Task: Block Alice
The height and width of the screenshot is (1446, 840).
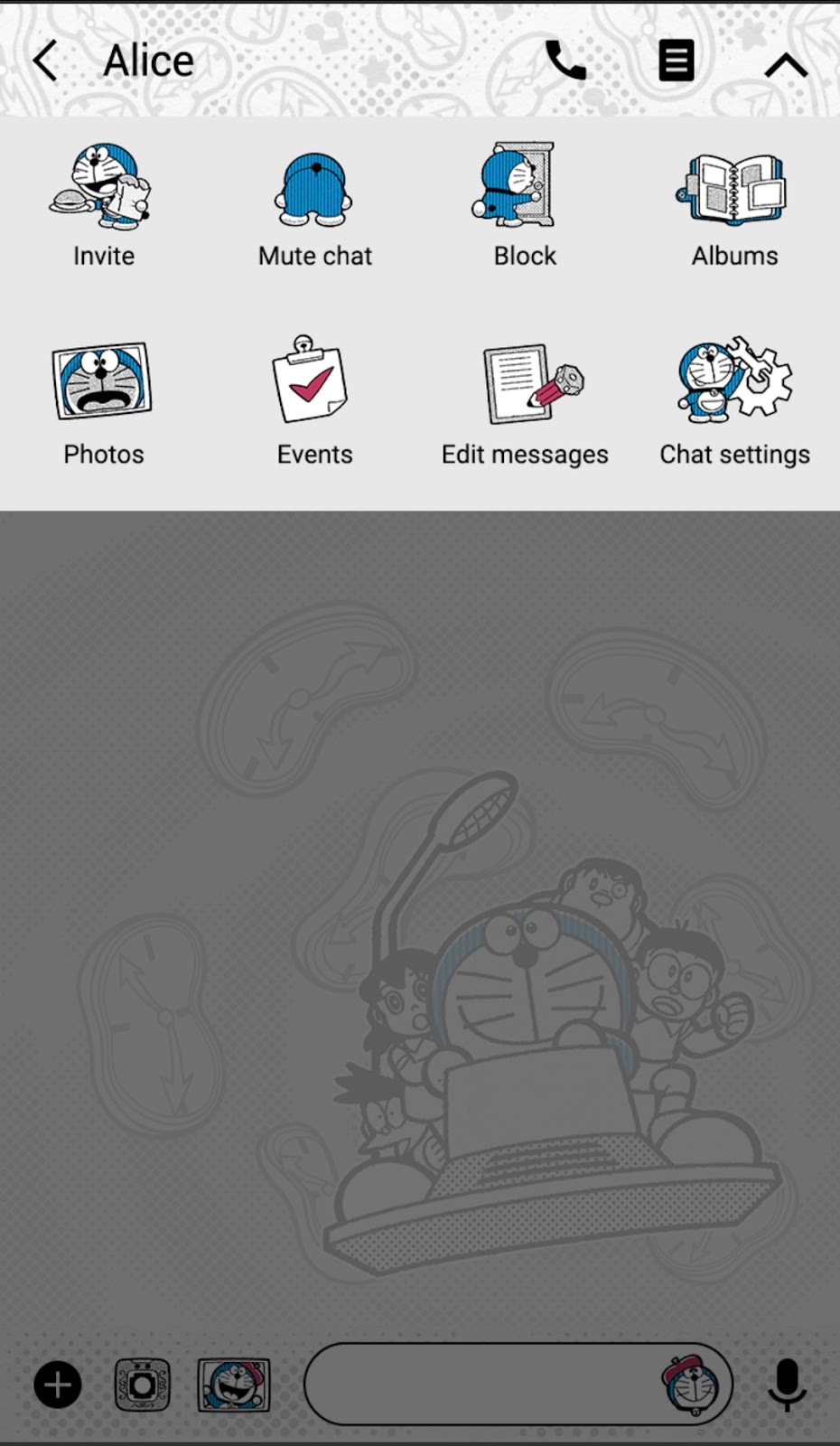Action: coord(524,205)
